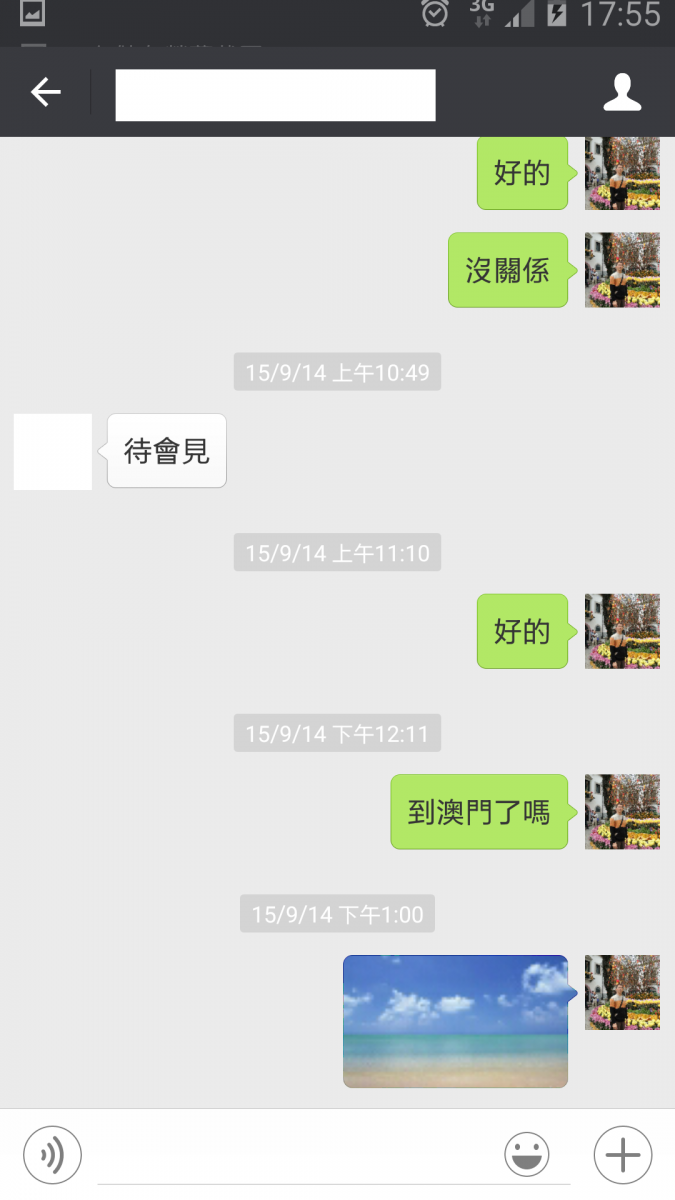Switch to voice message input
This screenshot has width=675, height=1200.
click(52, 1155)
